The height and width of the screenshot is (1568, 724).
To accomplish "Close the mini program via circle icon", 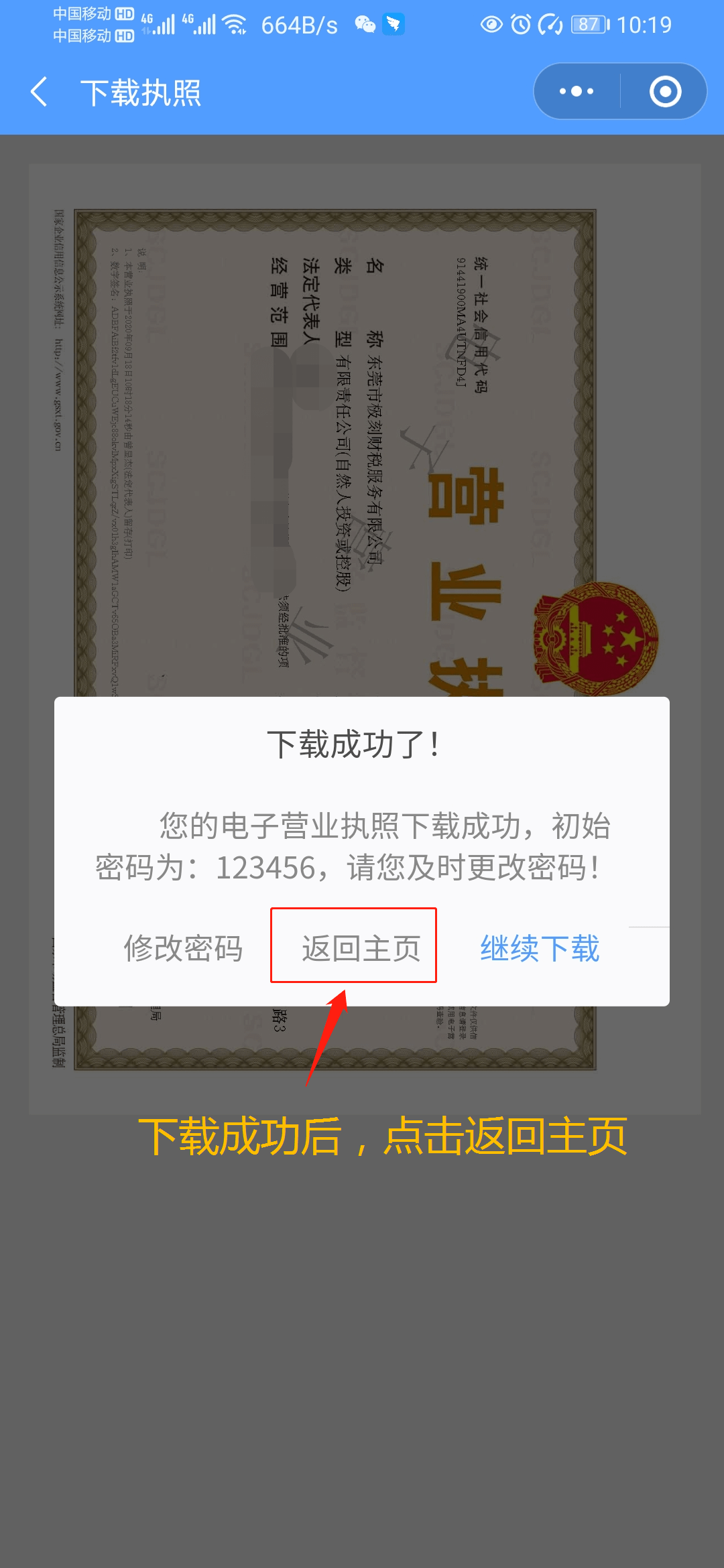I will [665, 92].
